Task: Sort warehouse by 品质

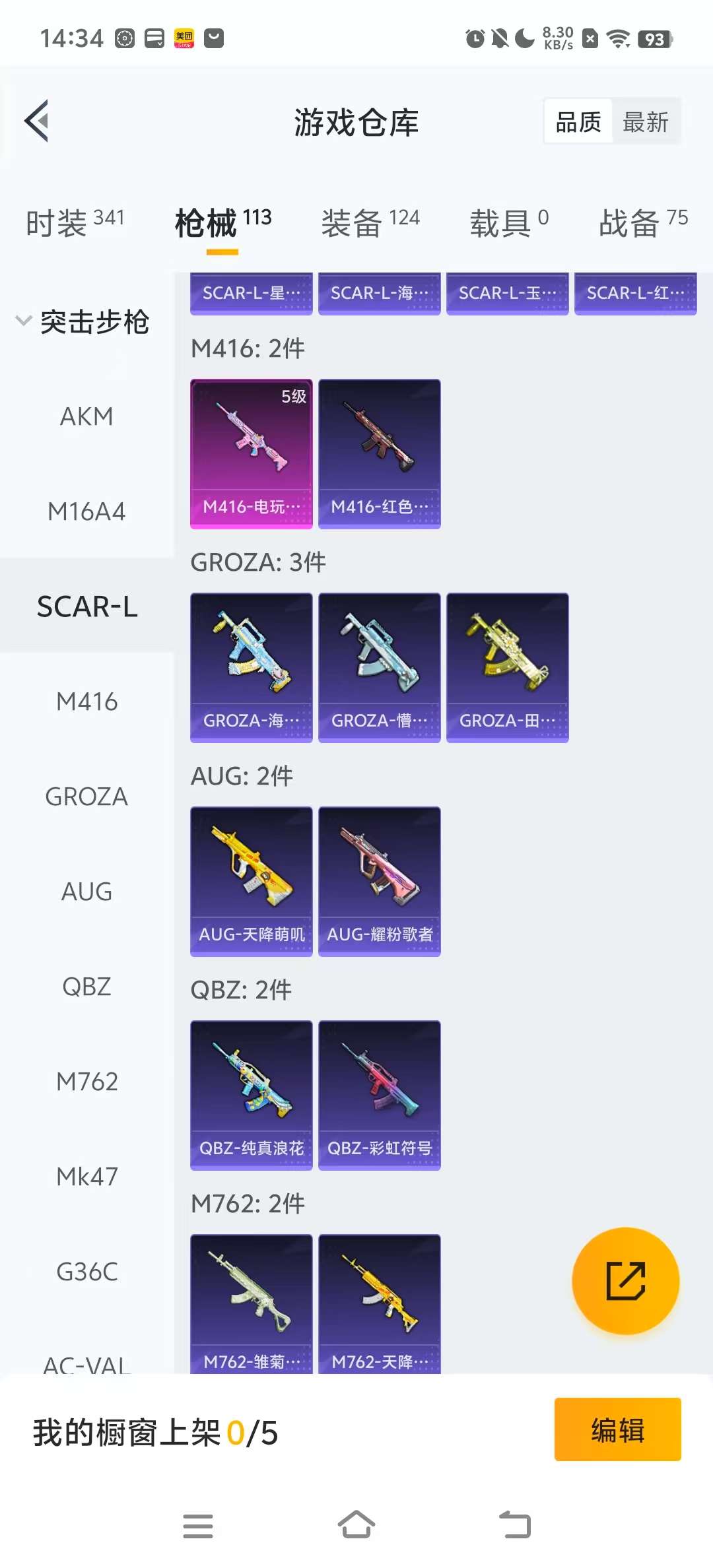Action: click(578, 122)
